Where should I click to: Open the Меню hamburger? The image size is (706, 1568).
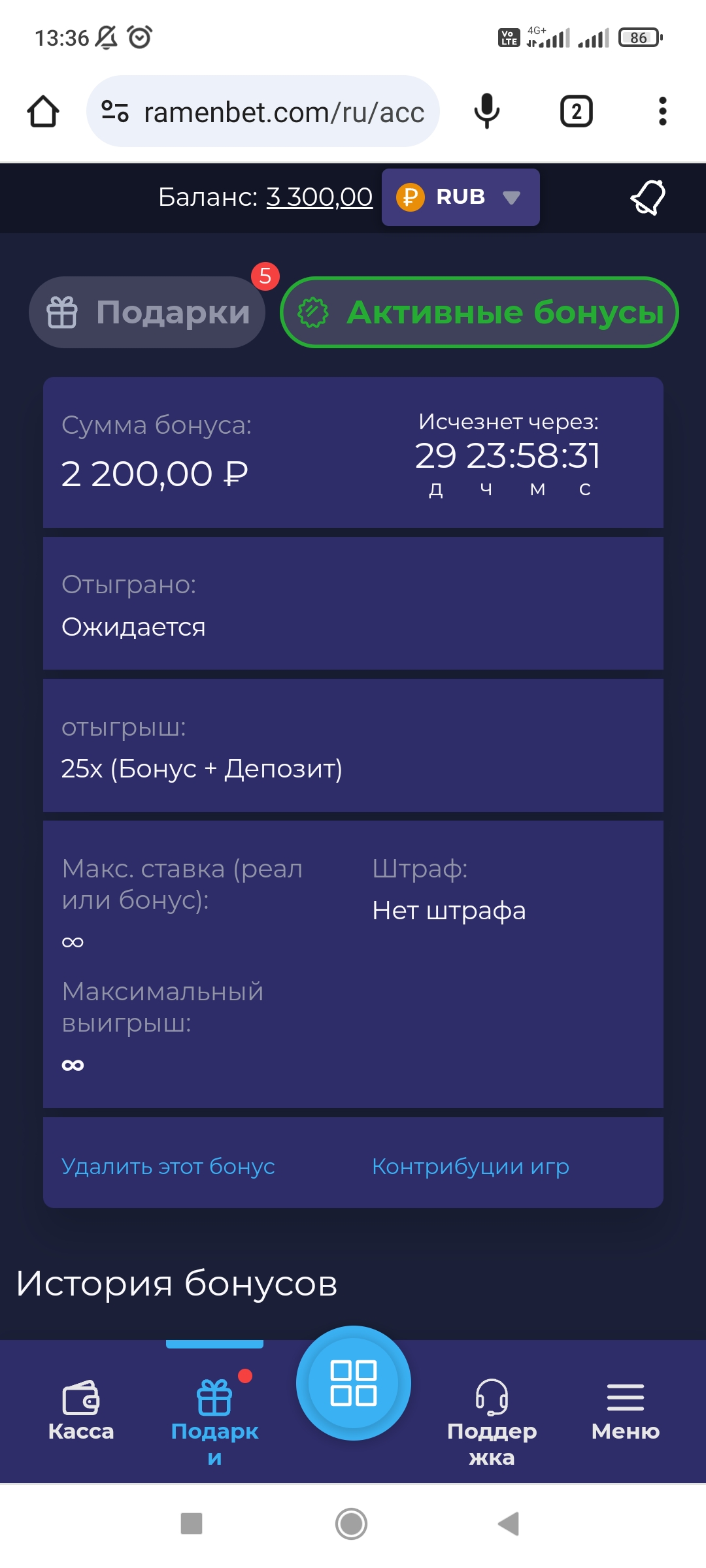click(626, 1411)
